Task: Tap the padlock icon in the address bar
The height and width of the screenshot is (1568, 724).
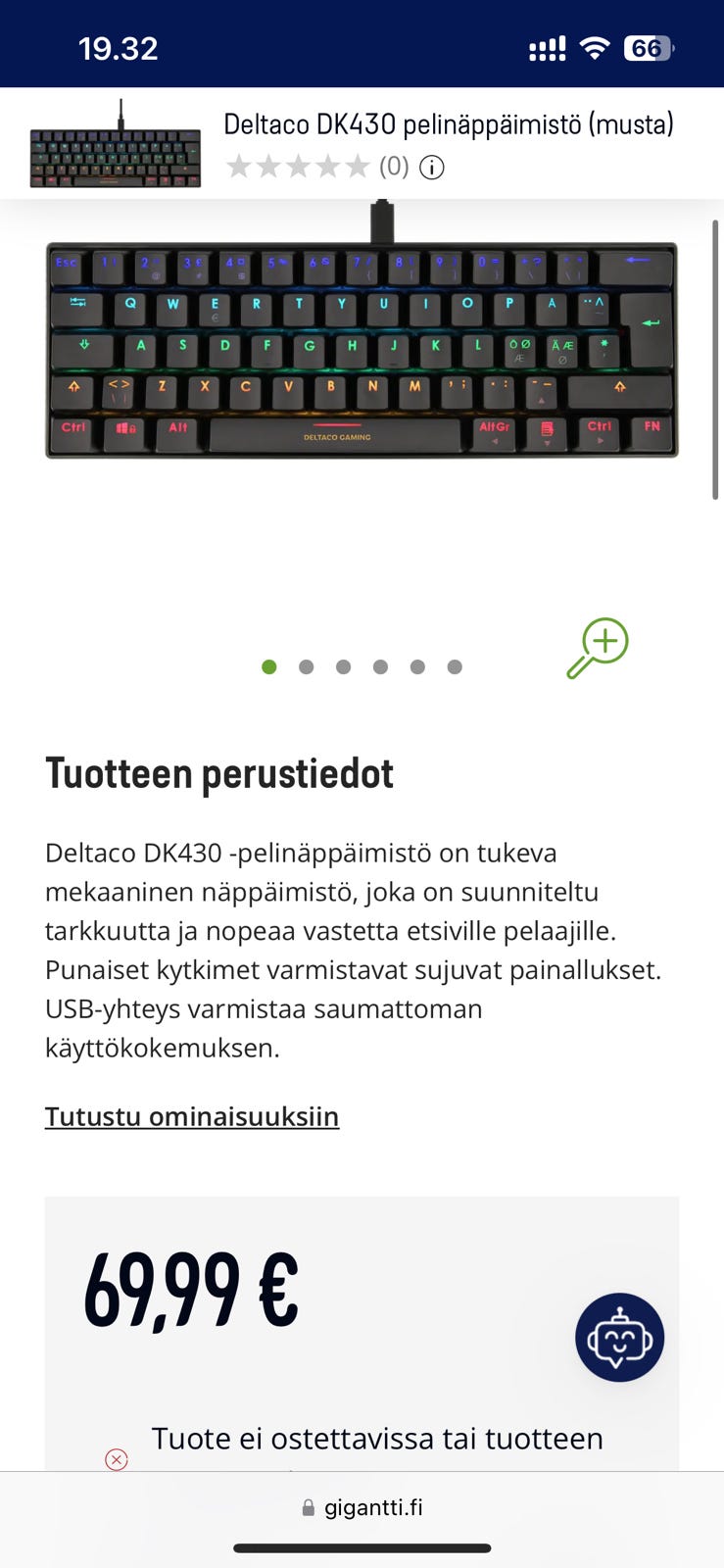Action: coord(308,1506)
